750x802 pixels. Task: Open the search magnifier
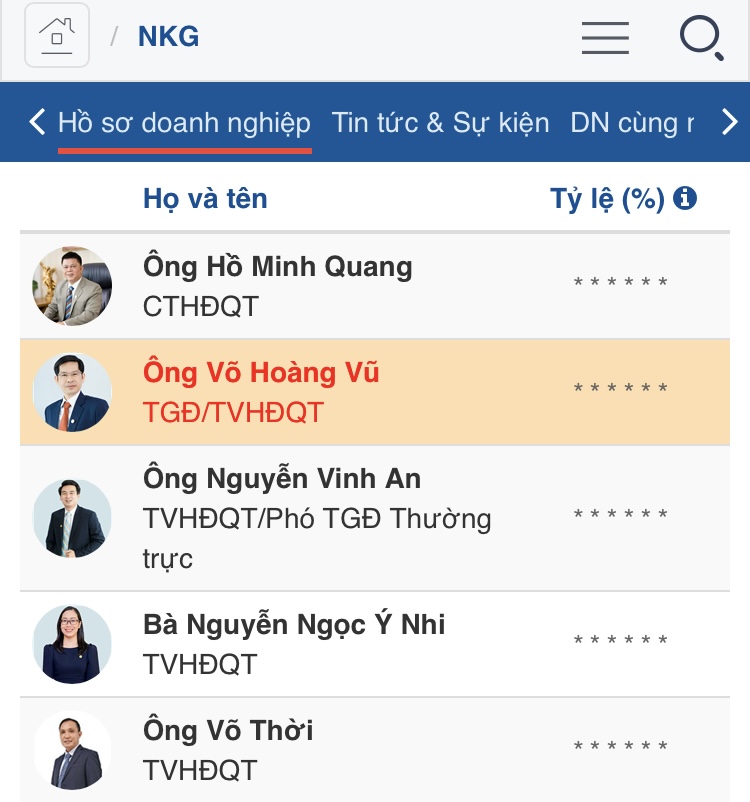(x=701, y=39)
